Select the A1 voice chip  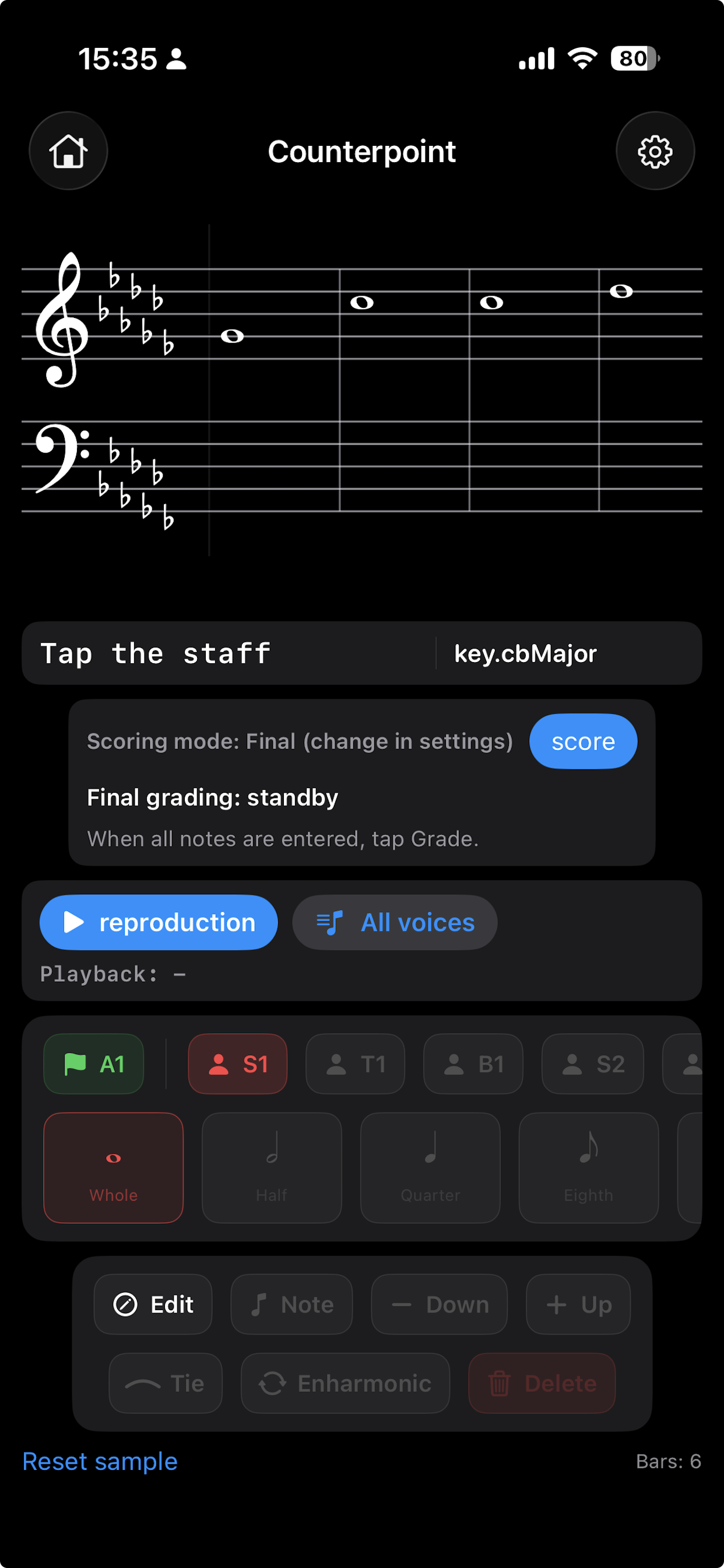94,1064
